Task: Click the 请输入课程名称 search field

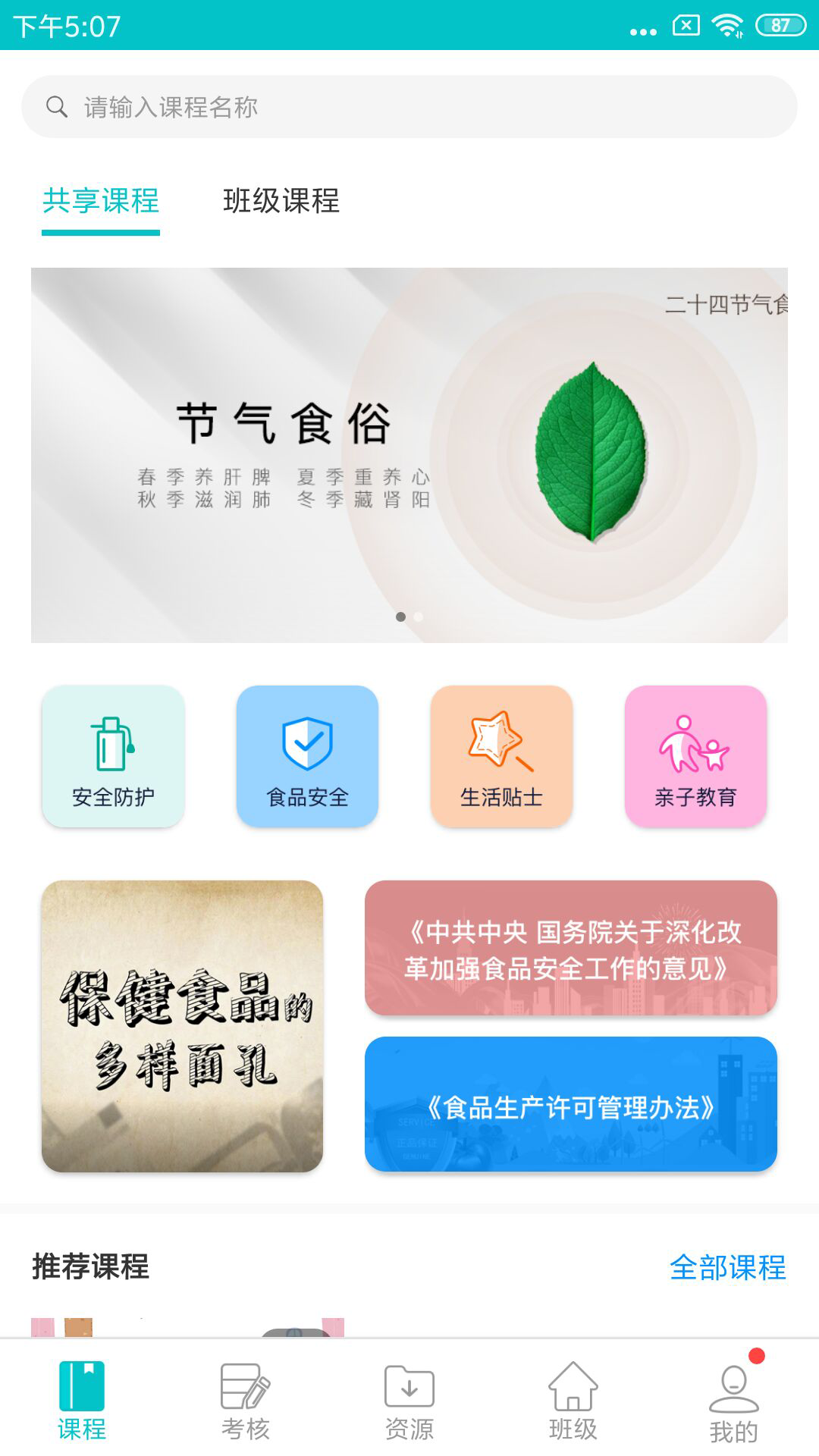Action: click(303, 106)
